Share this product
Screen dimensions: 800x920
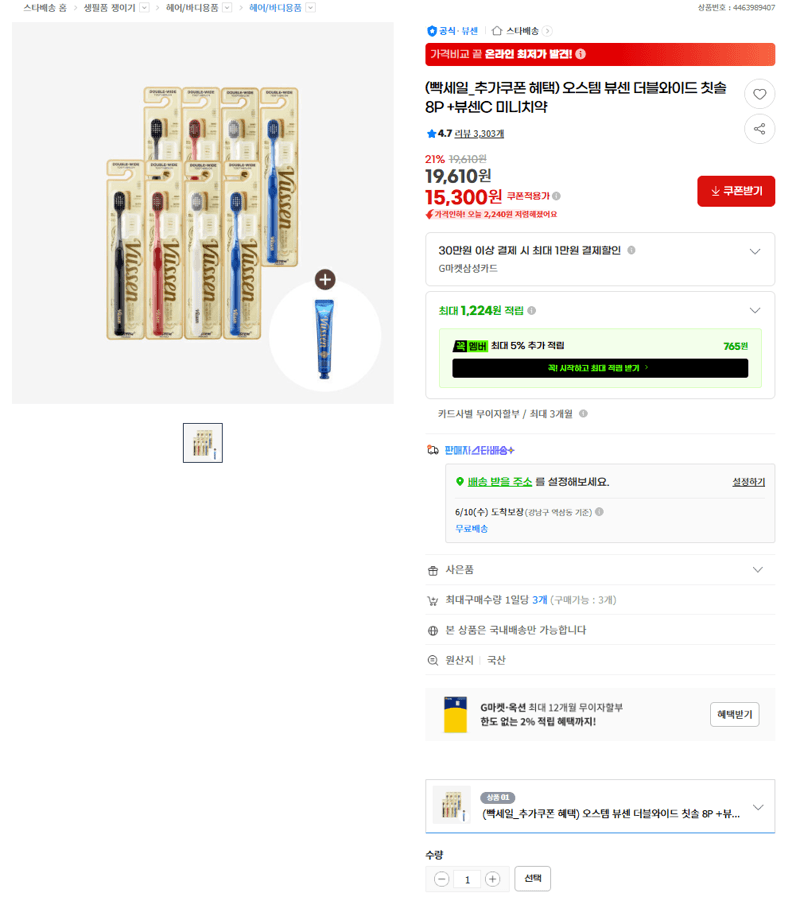point(760,129)
